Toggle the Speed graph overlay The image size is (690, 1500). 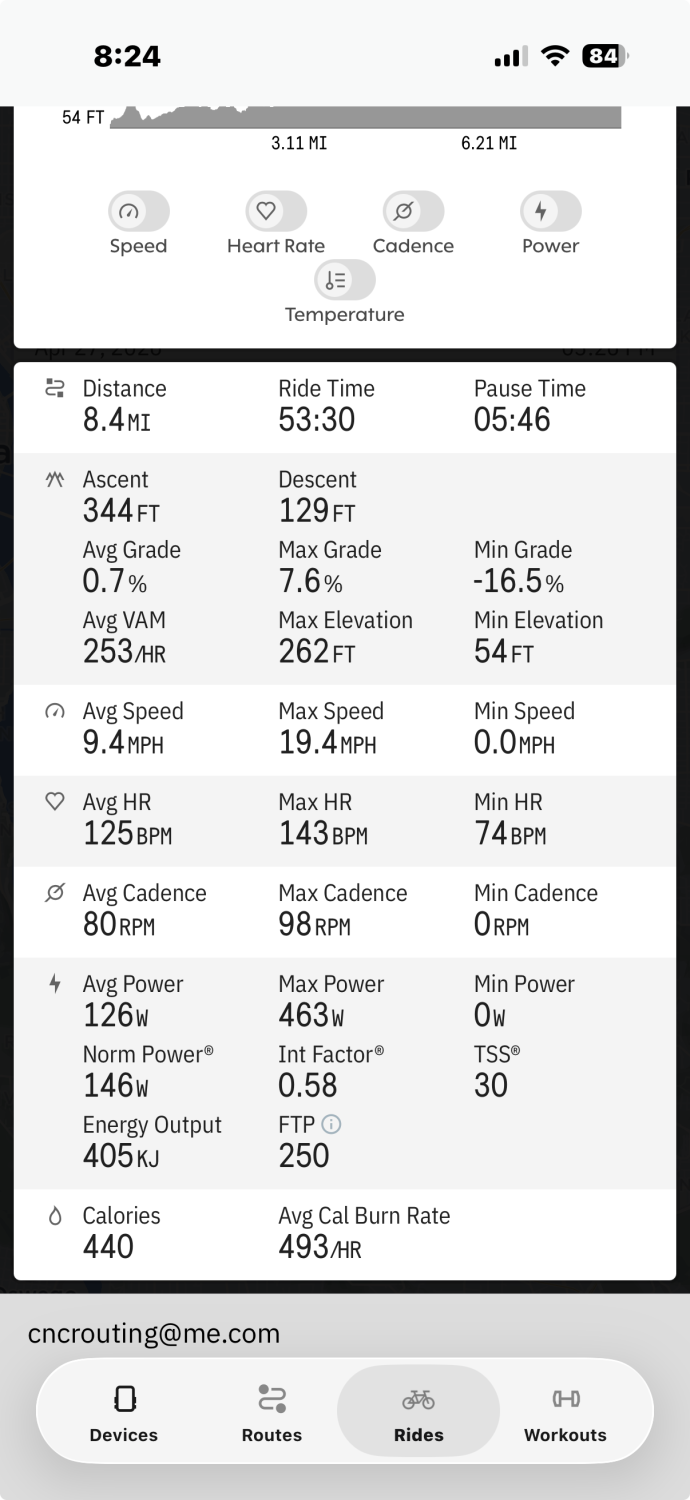[x=138, y=212]
